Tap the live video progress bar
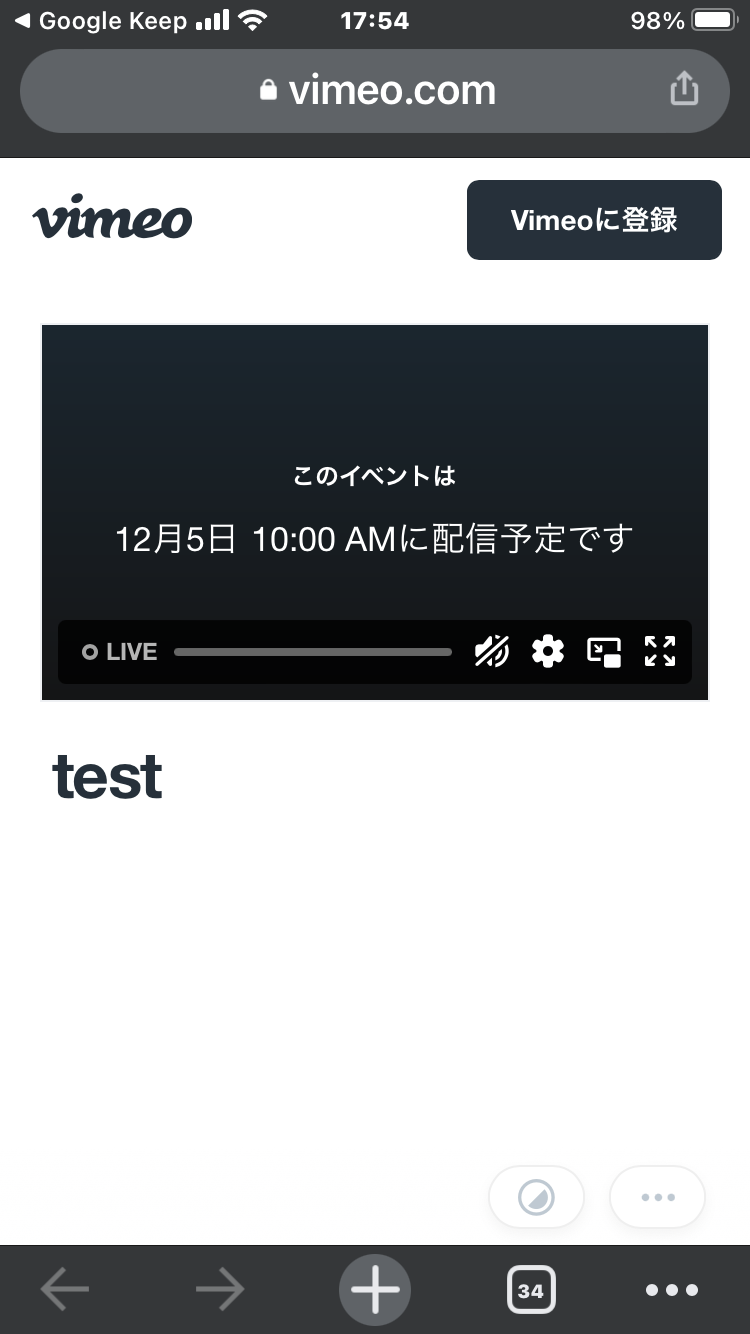This screenshot has width=750, height=1334. pyautogui.click(x=313, y=652)
